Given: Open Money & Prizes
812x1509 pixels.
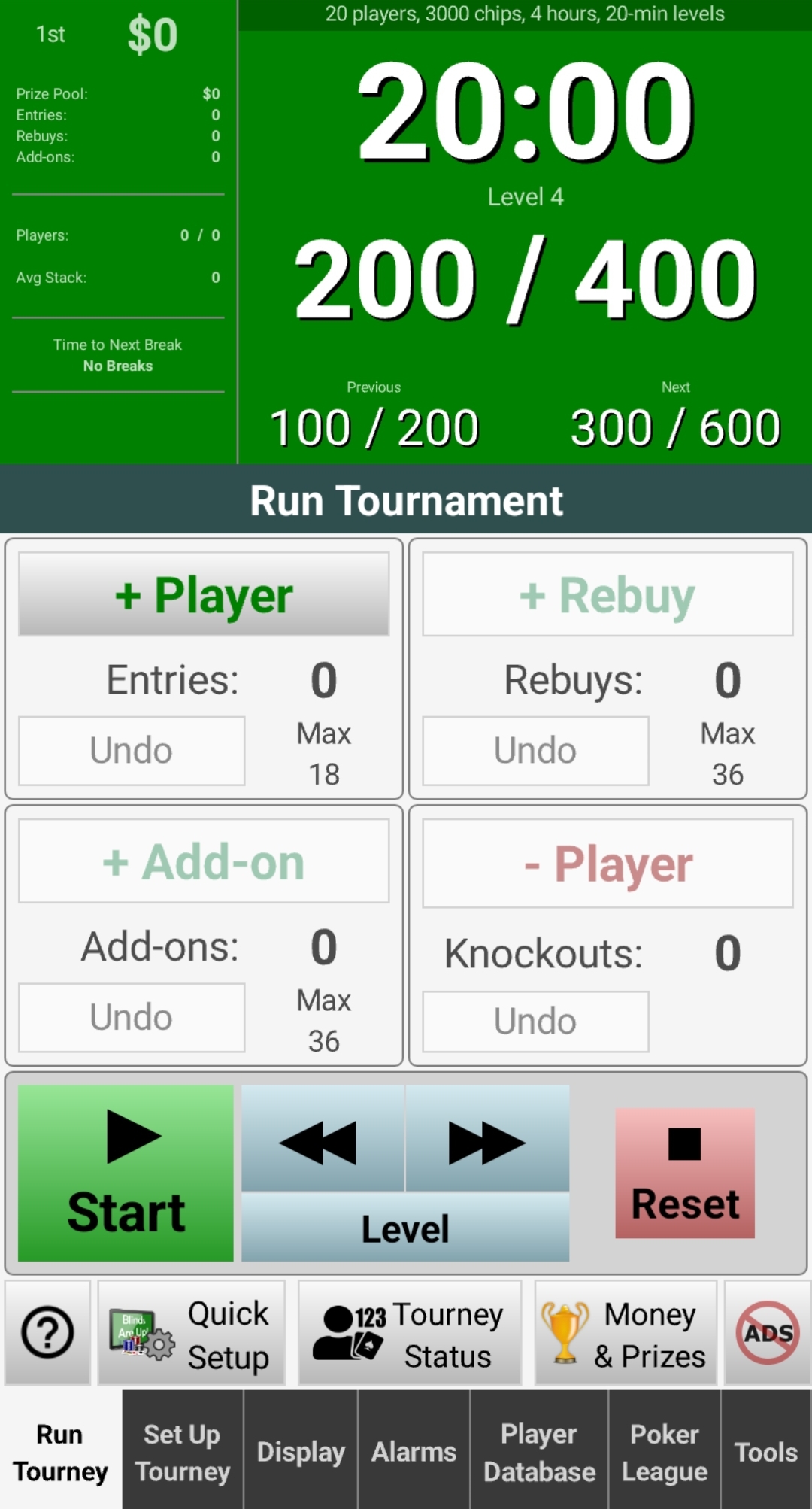Looking at the screenshot, I should click(626, 1333).
